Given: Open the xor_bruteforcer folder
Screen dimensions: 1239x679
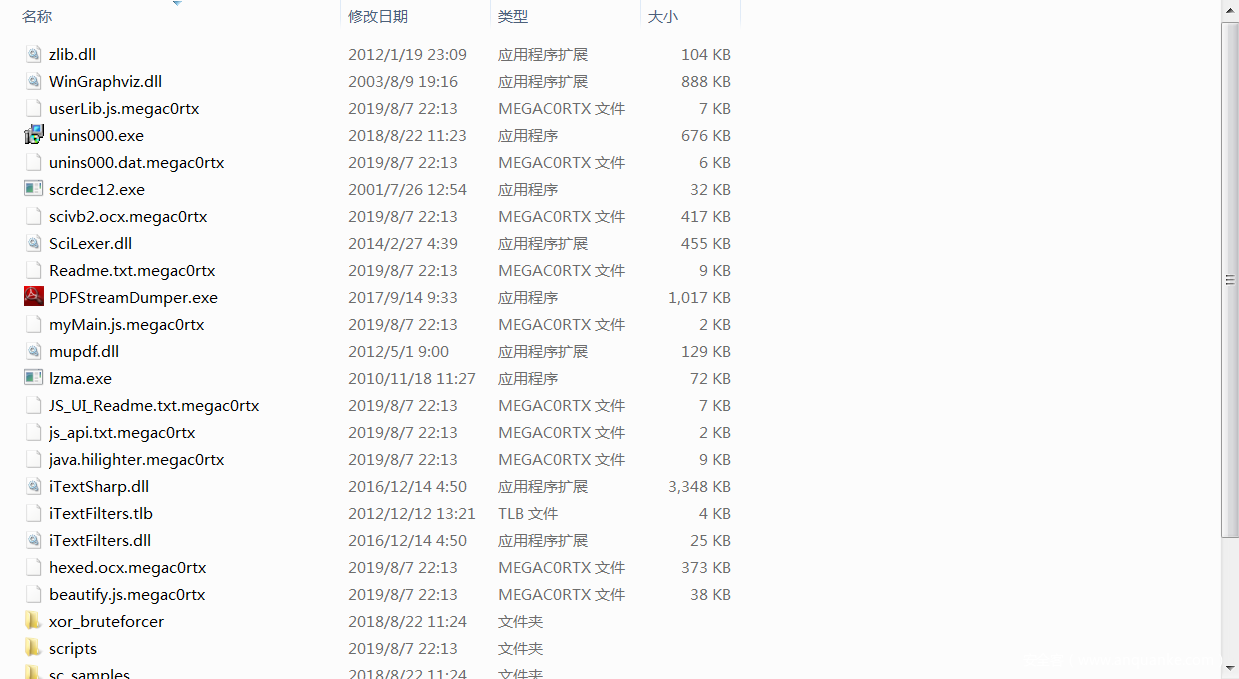Looking at the screenshot, I should [x=106, y=622].
